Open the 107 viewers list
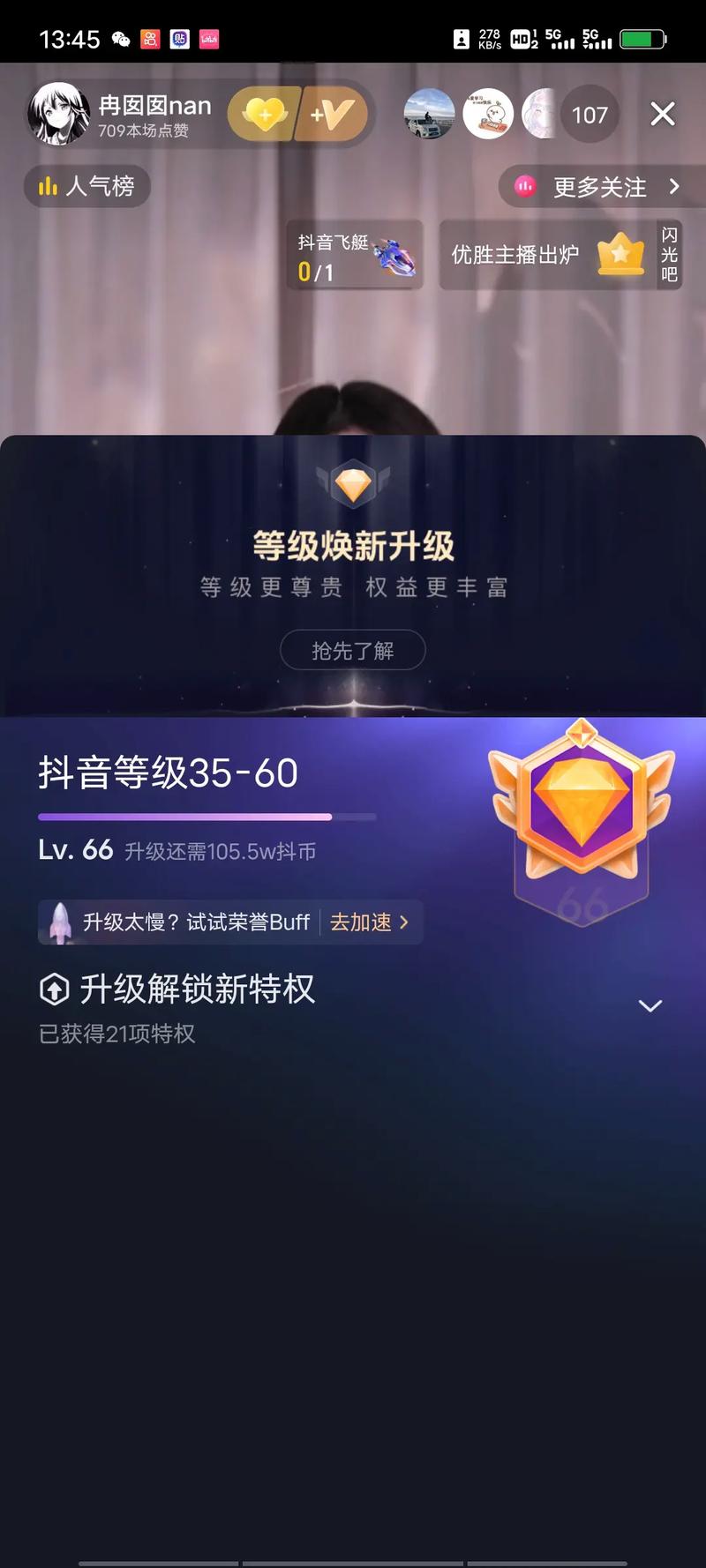 (589, 115)
